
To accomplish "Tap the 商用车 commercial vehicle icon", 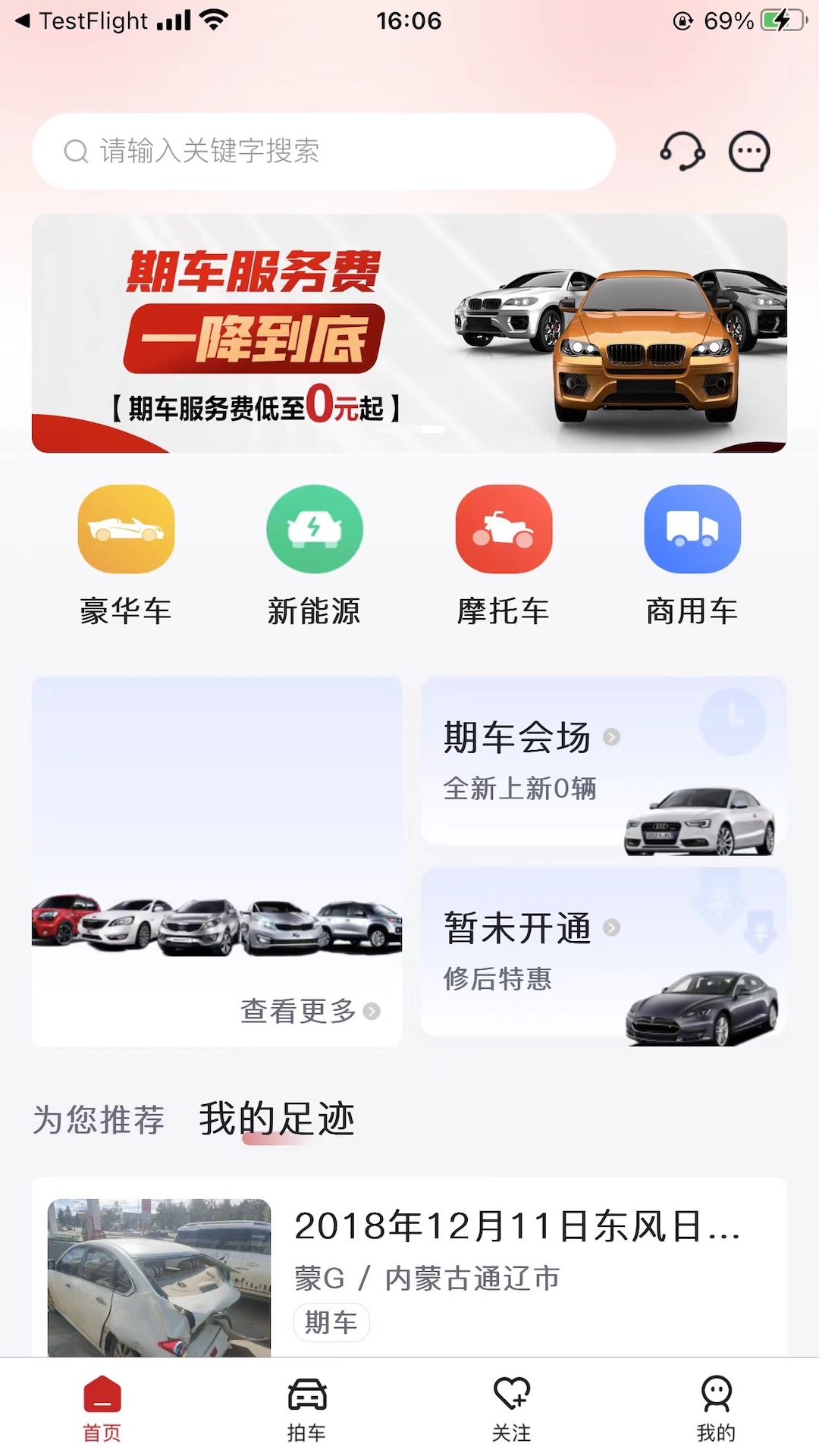I will click(692, 529).
